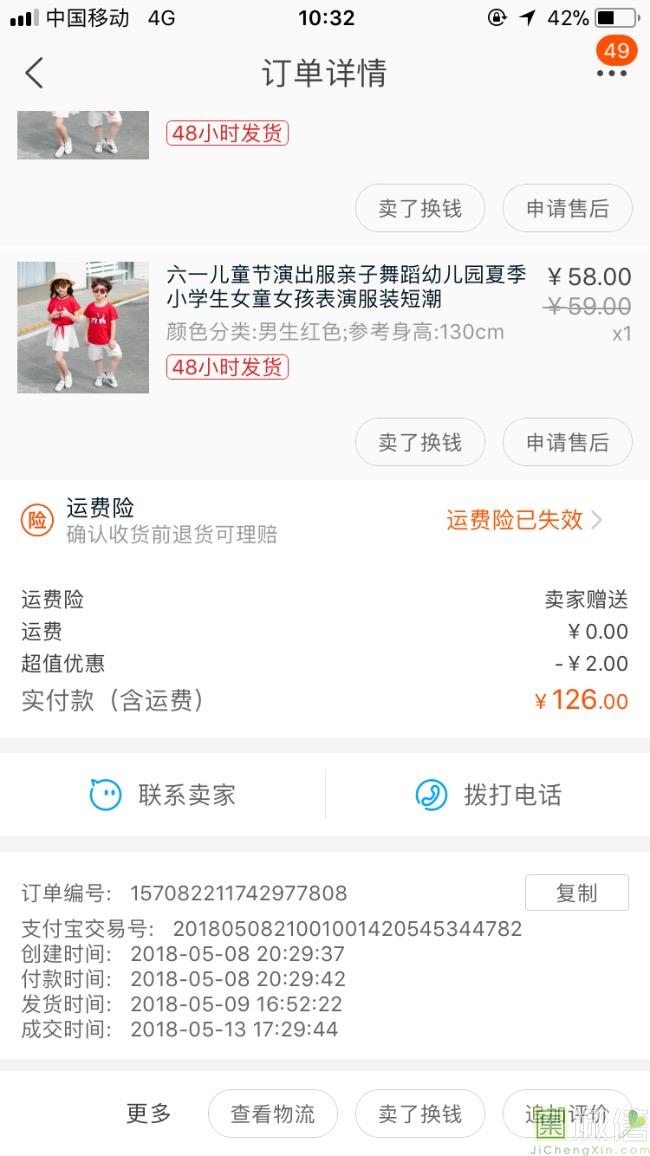This screenshot has width=650, height=1156.
Task: Go back from order details
Action: tap(35, 73)
